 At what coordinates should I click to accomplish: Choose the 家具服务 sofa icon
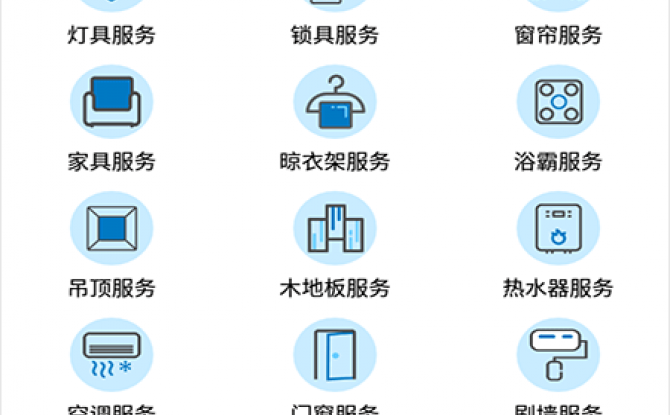pyautogui.click(x=111, y=103)
